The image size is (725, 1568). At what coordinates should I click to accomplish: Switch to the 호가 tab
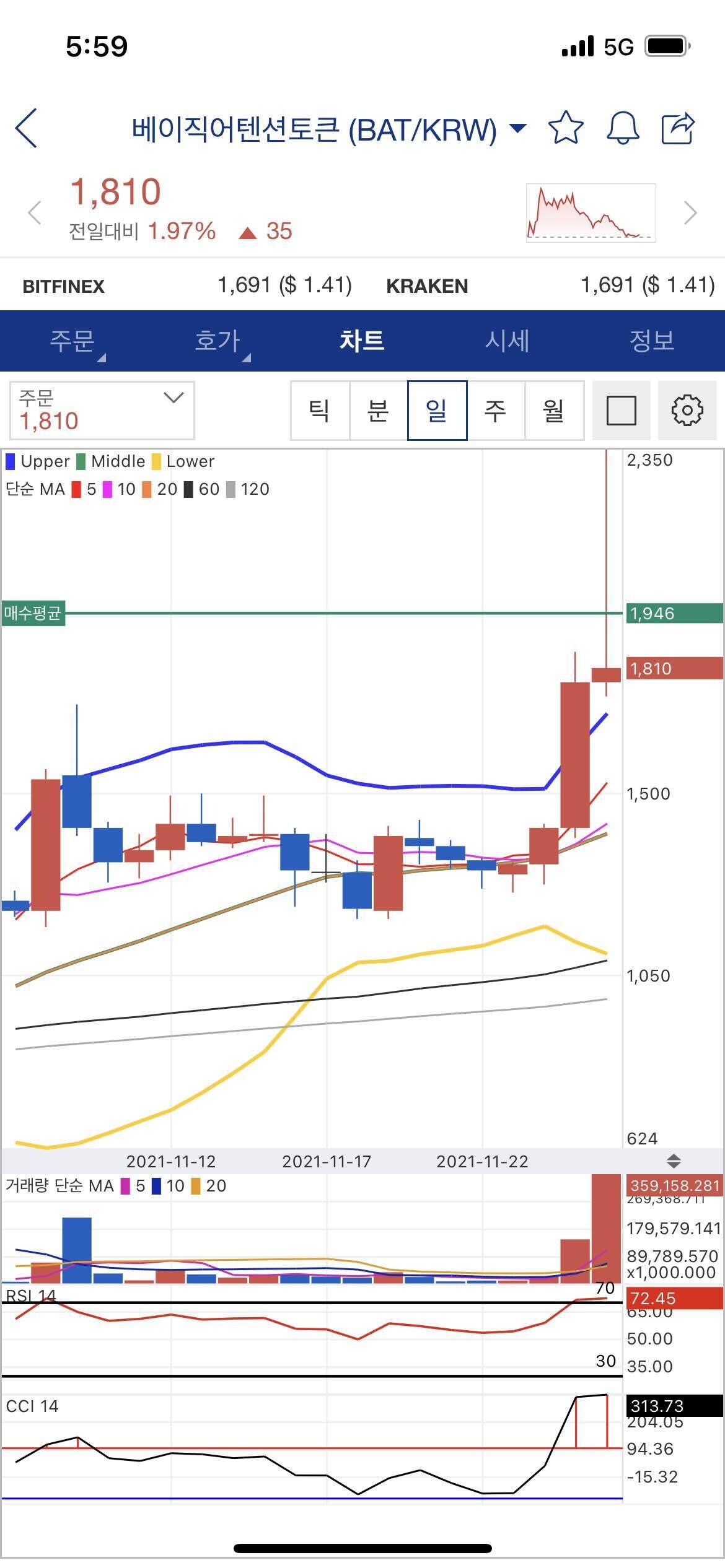[217, 341]
